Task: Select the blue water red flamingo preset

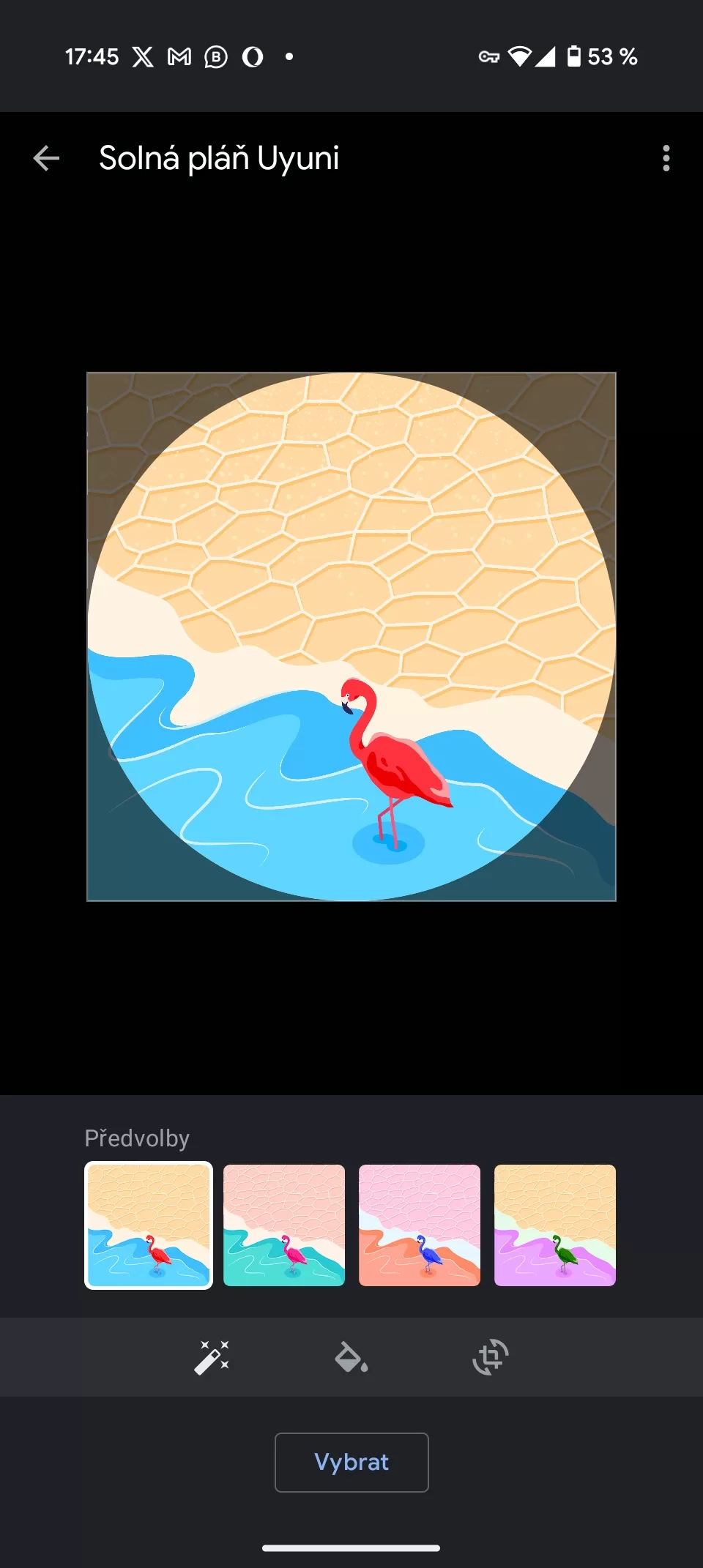Action: 149,1225
